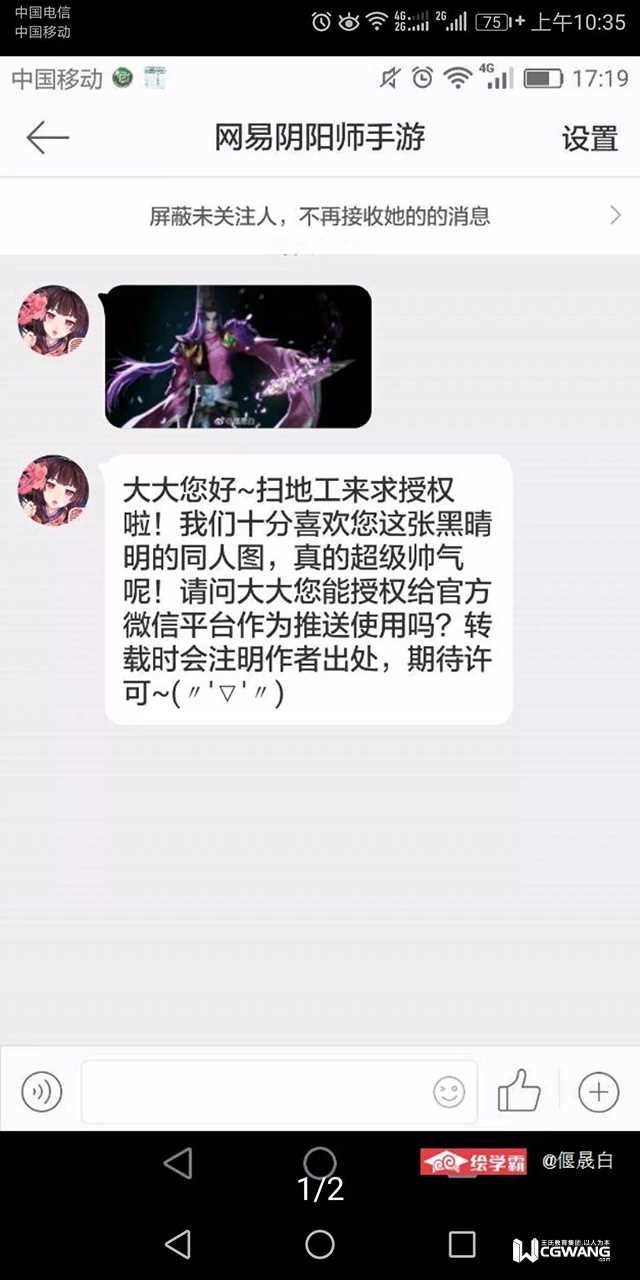Screen dimensions: 640x1280
Task: Send a thumbs-up like
Action: [519, 1091]
